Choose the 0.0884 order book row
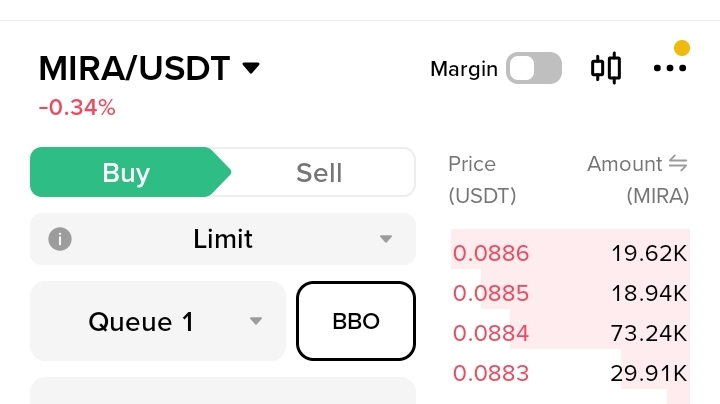720x404 pixels. click(491, 334)
